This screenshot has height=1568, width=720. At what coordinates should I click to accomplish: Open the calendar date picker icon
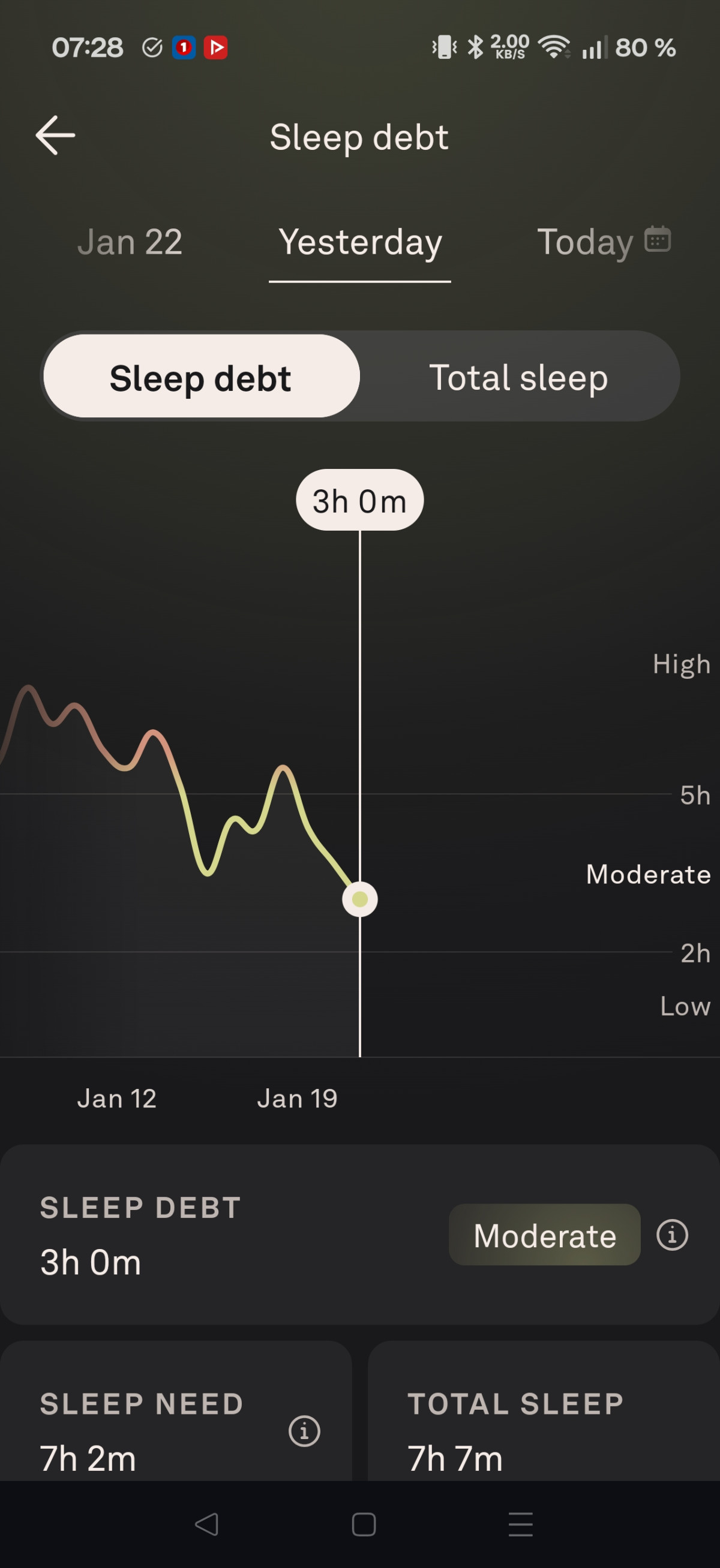point(657,239)
